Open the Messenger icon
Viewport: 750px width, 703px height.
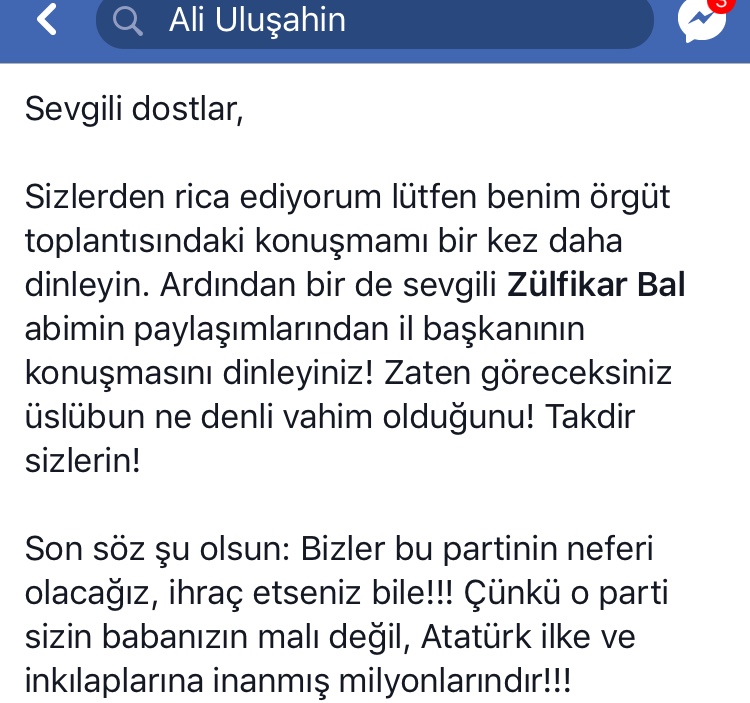point(700,20)
